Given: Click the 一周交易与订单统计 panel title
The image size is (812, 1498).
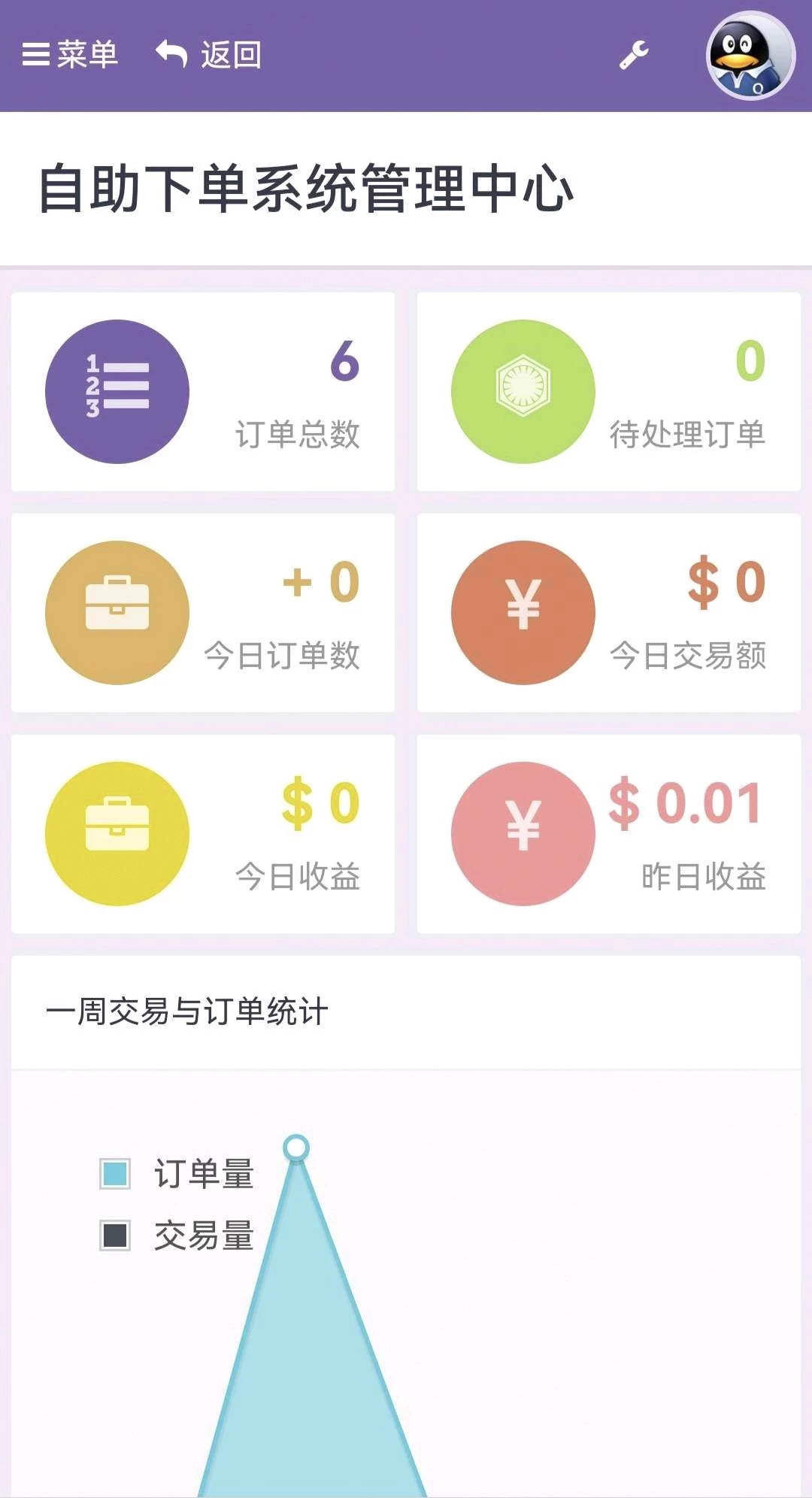Looking at the screenshot, I should click(188, 1011).
